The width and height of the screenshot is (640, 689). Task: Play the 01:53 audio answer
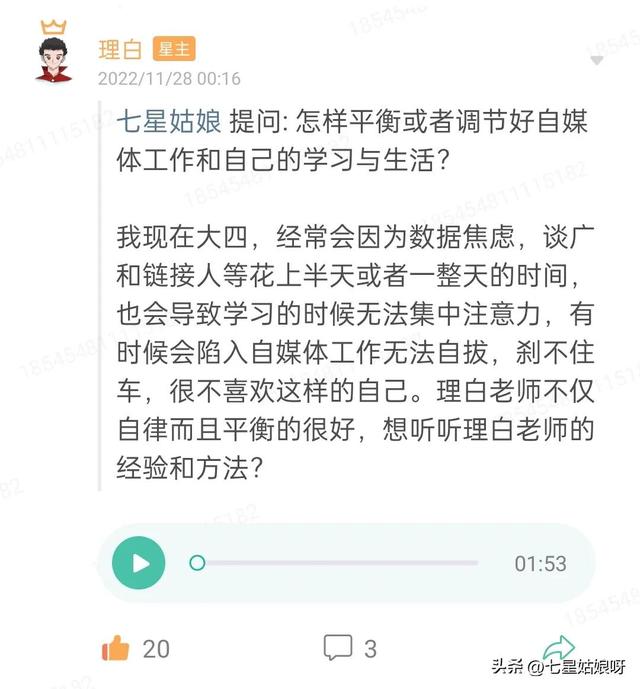pos(139,563)
